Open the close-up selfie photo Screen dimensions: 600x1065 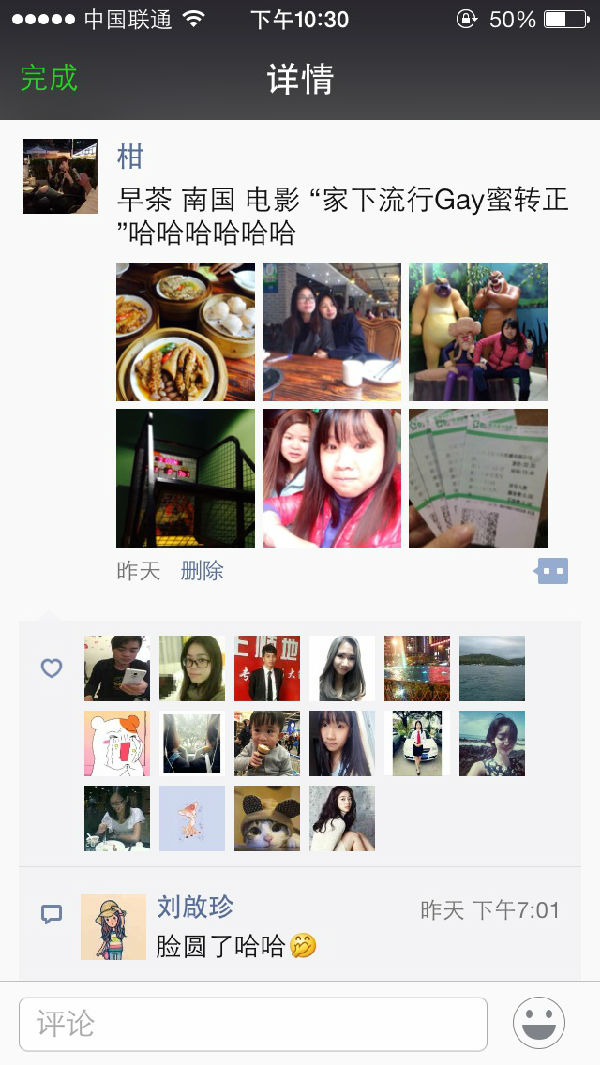tap(331, 478)
